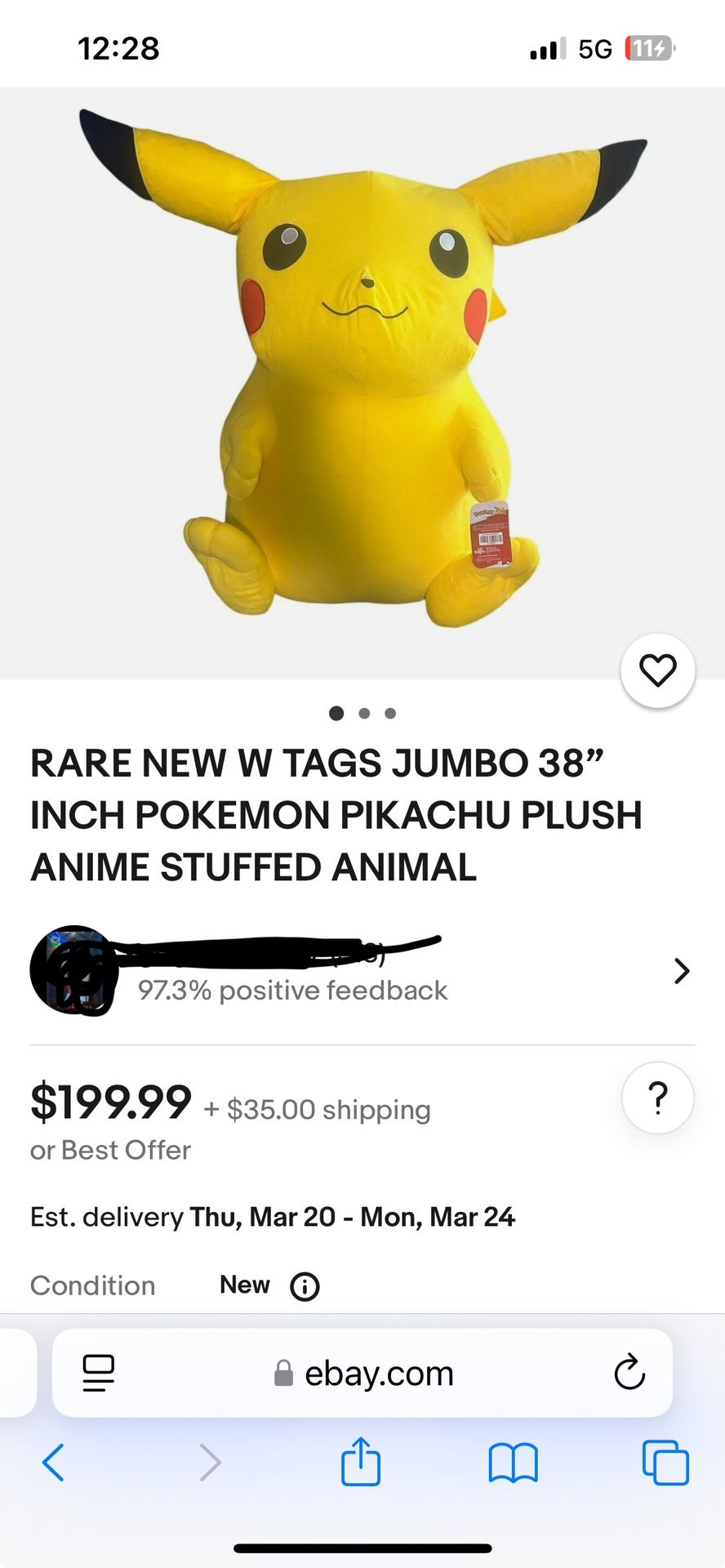Screen dimensions: 725x1568
Task: View all open Safari tabs
Action: click(x=665, y=1462)
